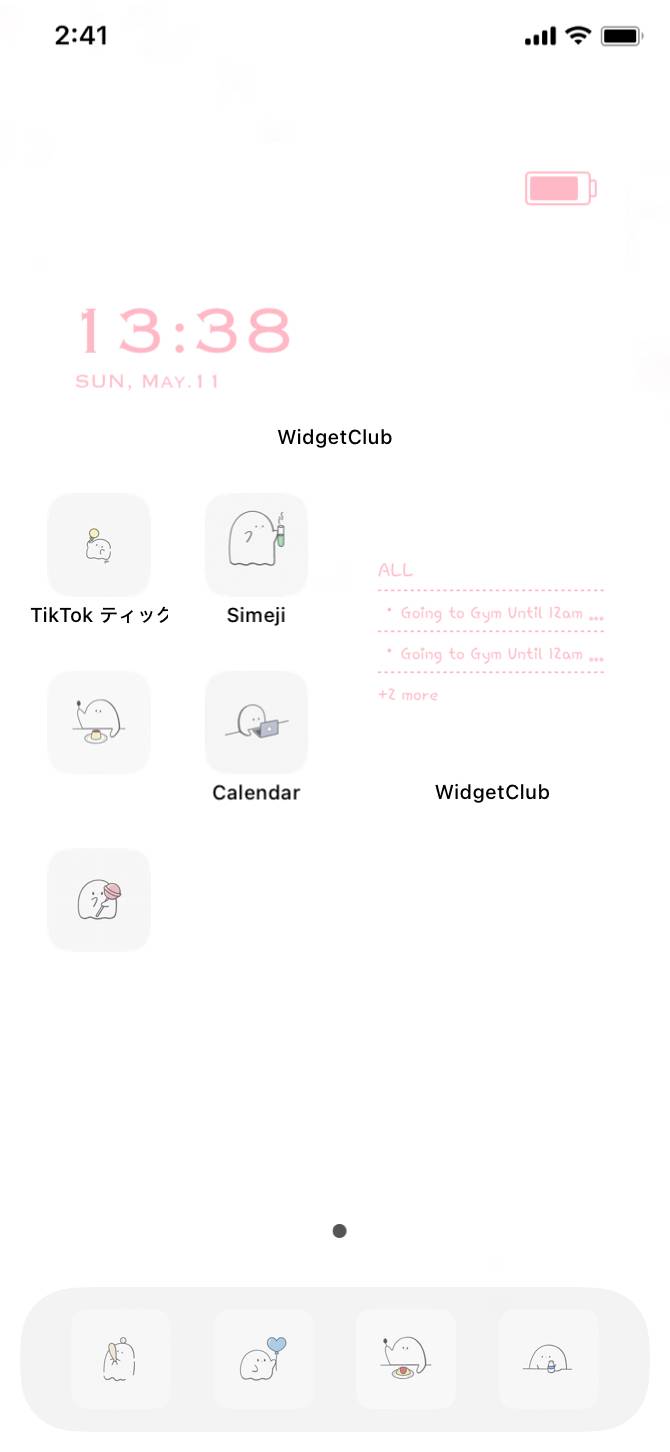670x1452 pixels.
Task: Tap the home screen page indicator dot
Action: [x=339, y=1231]
